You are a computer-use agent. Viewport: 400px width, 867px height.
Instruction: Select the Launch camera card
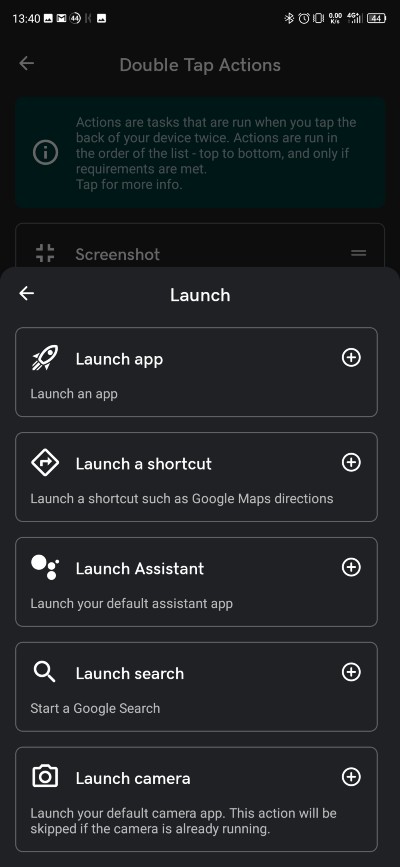point(196,800)
